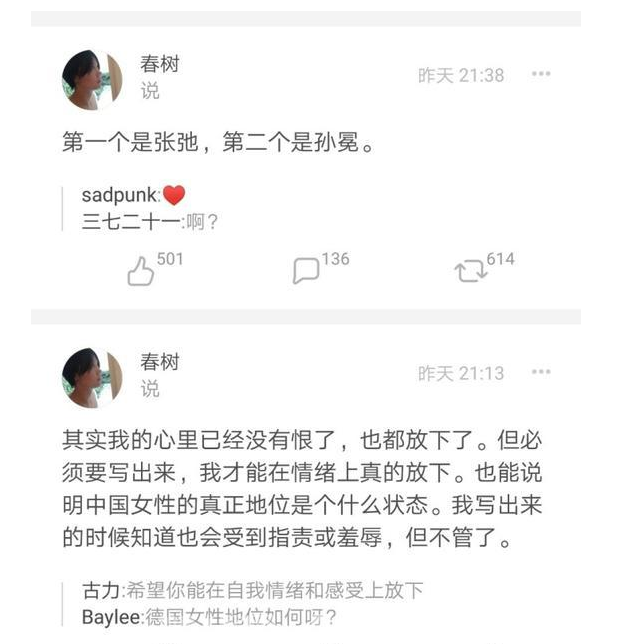View Baylee's comment about 德国女性地位
The height and width of the screenshot is (644, 630).
pos(209,616)
